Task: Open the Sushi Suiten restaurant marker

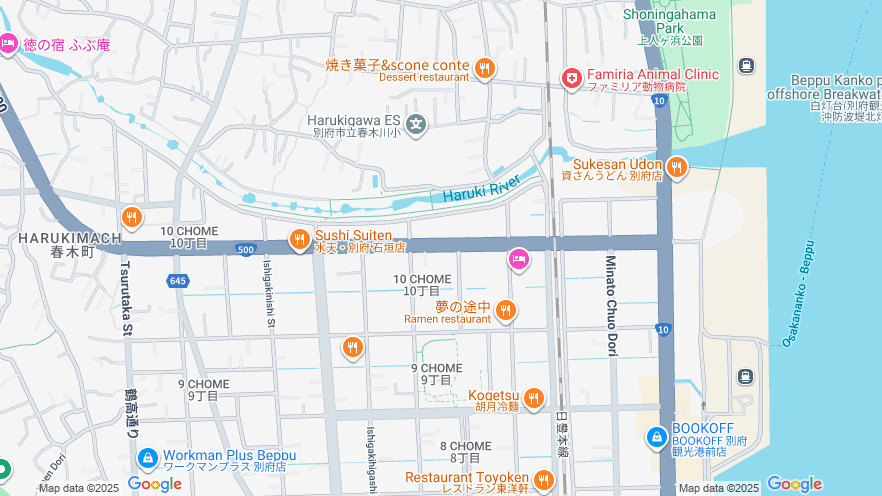Action: pyautogui.click(x=298, y=239)
